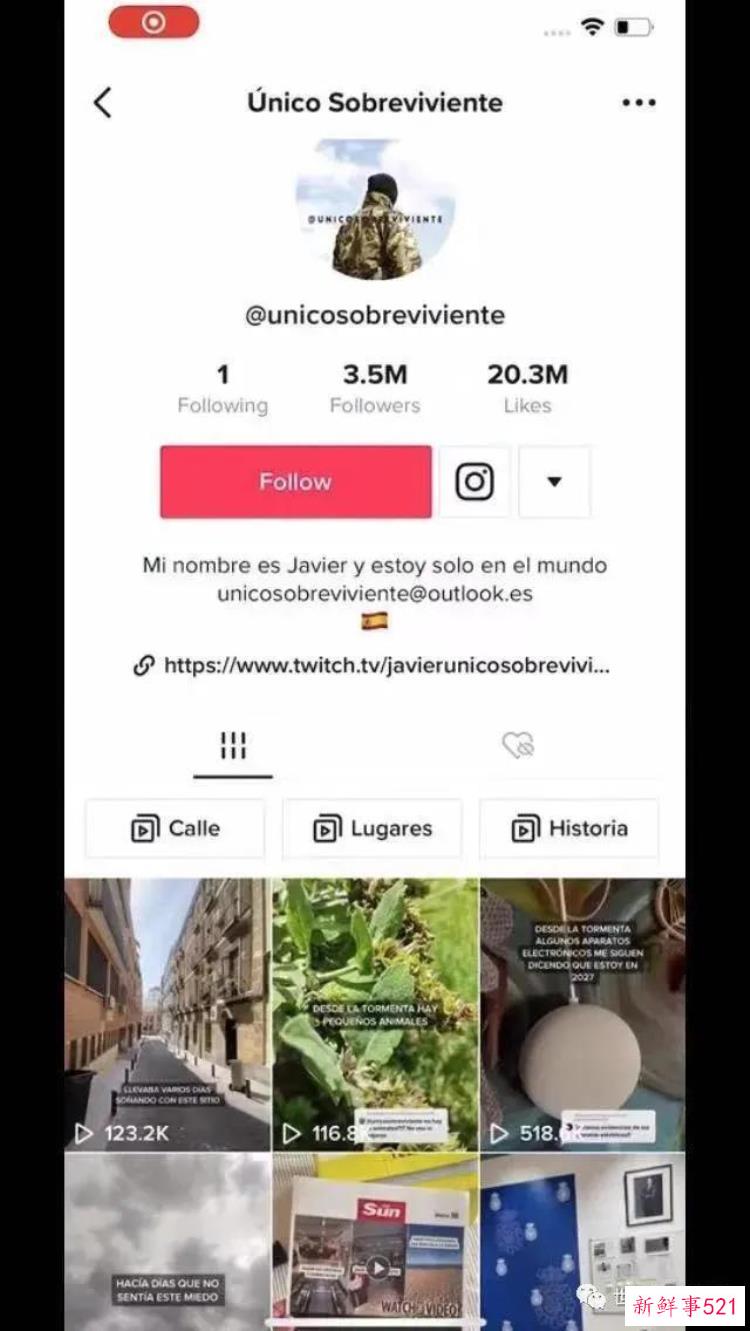Open the linked Instagram profile
The width and height of the screenshot is (750, 1331).
[x=475, y=482]
